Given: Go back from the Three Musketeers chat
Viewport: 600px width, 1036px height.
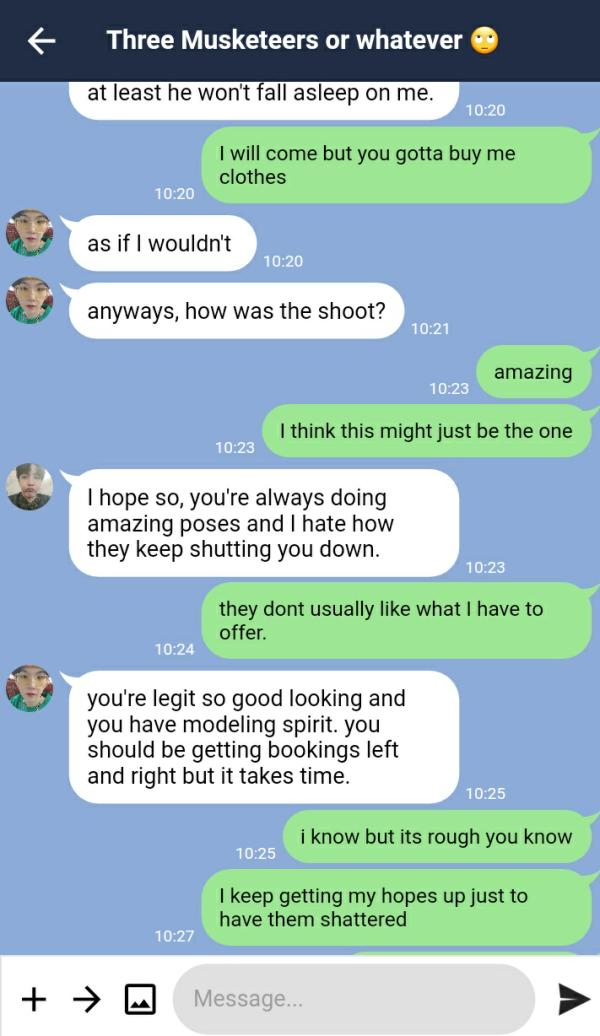Looking at the screenshot, I should point(41,41).
